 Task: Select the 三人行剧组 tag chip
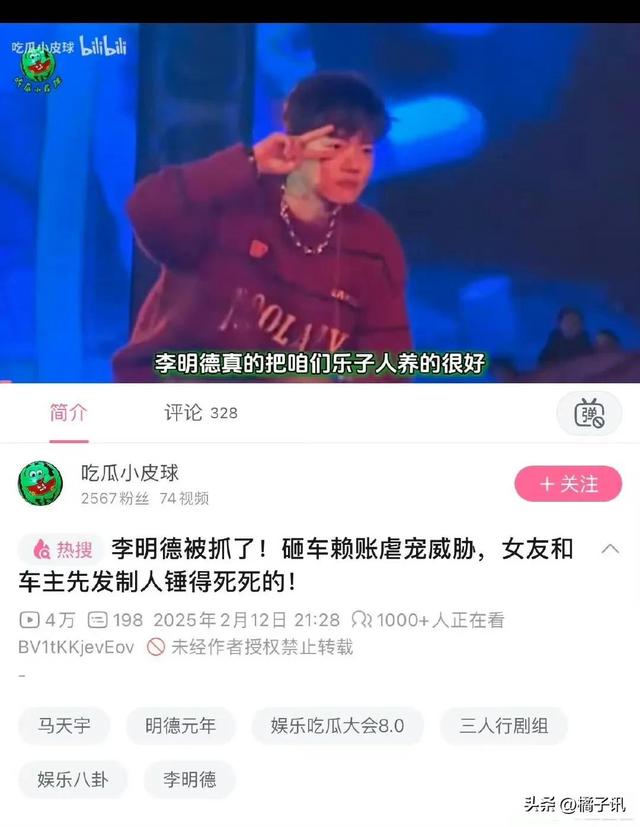click(x=504, y=726)
